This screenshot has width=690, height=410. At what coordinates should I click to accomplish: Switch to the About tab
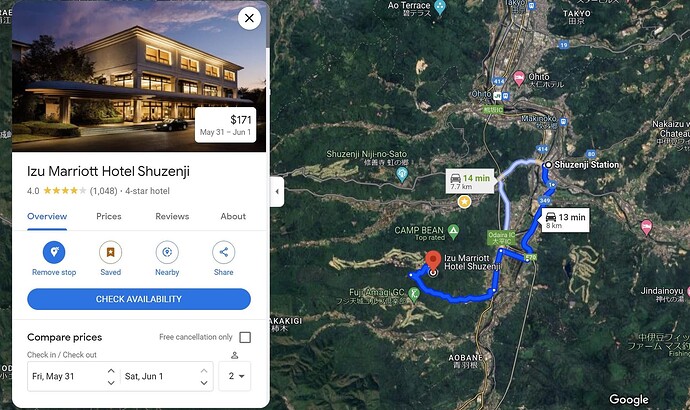[233, 216]
